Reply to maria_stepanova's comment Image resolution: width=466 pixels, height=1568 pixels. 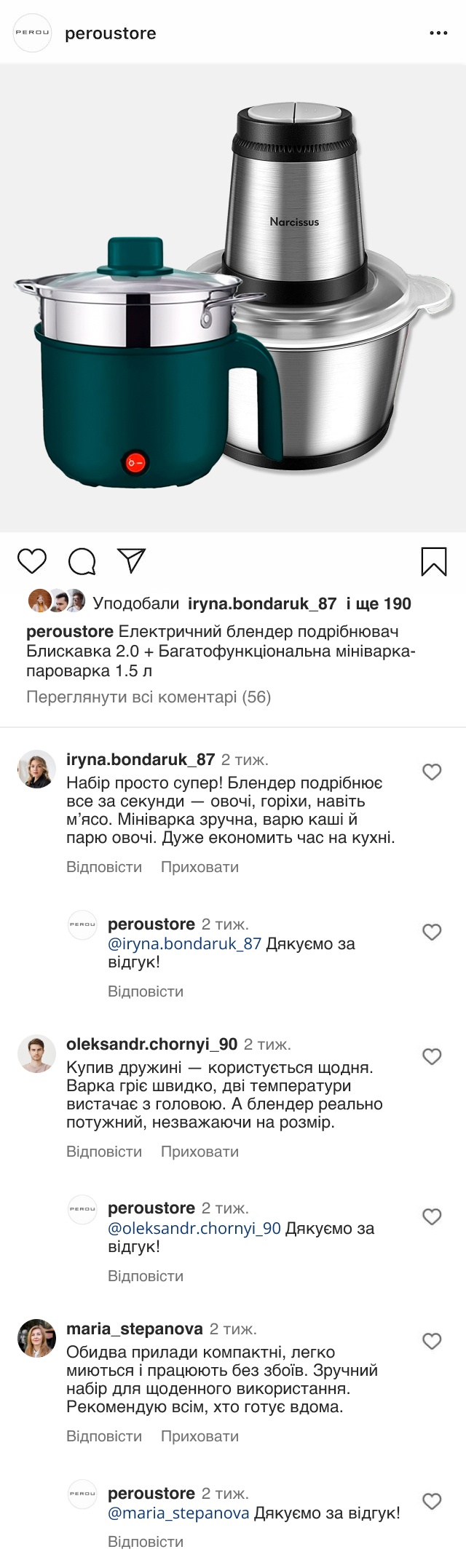tap(104, 1436)
